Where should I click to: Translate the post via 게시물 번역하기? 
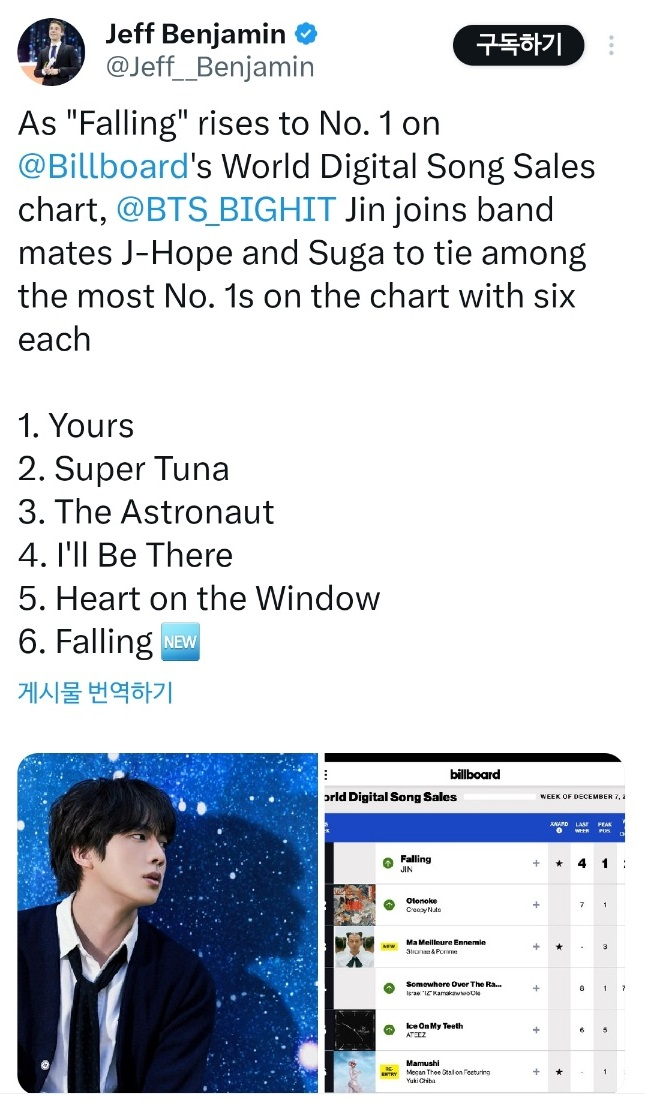tap(96, 692)
